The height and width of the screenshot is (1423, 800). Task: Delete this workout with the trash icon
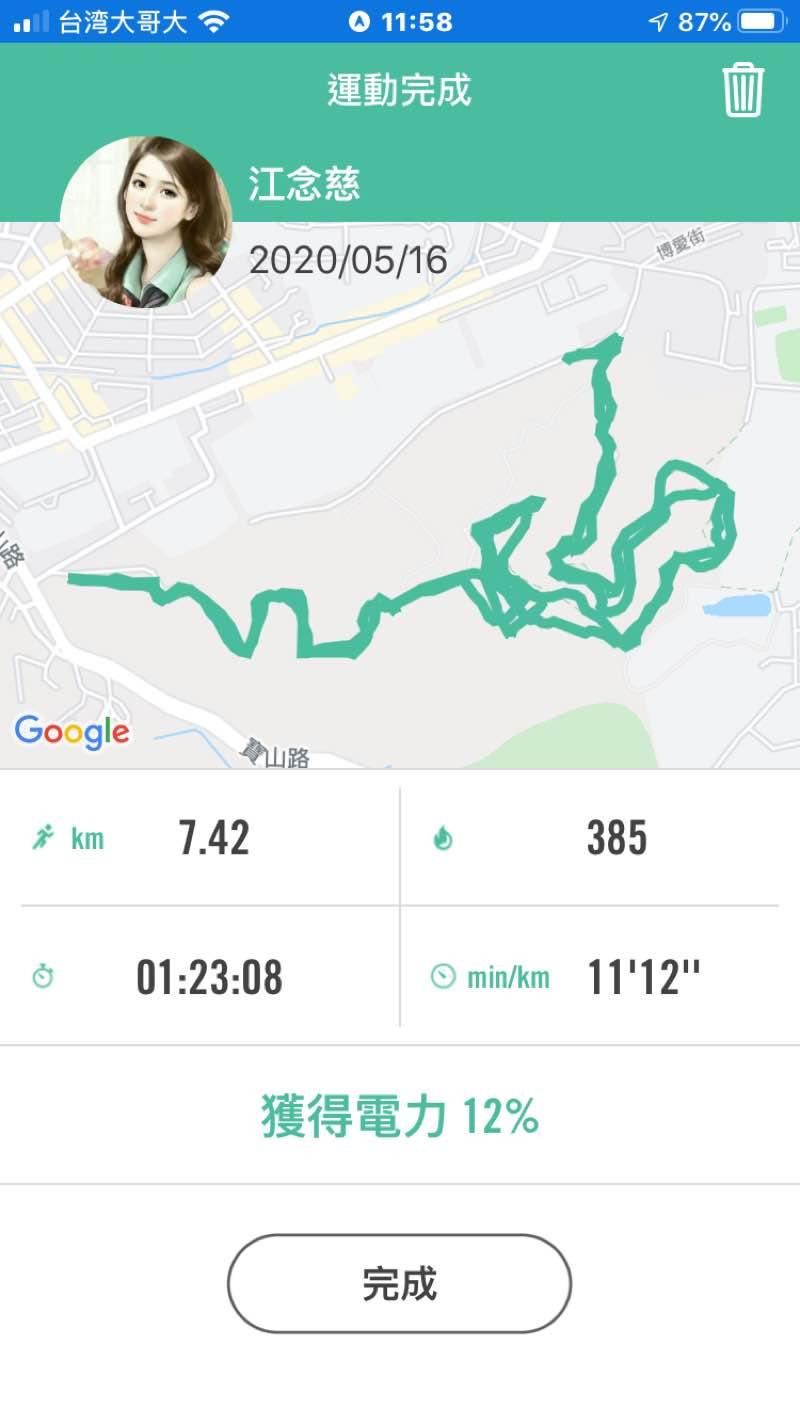click(x=743, y=90)
